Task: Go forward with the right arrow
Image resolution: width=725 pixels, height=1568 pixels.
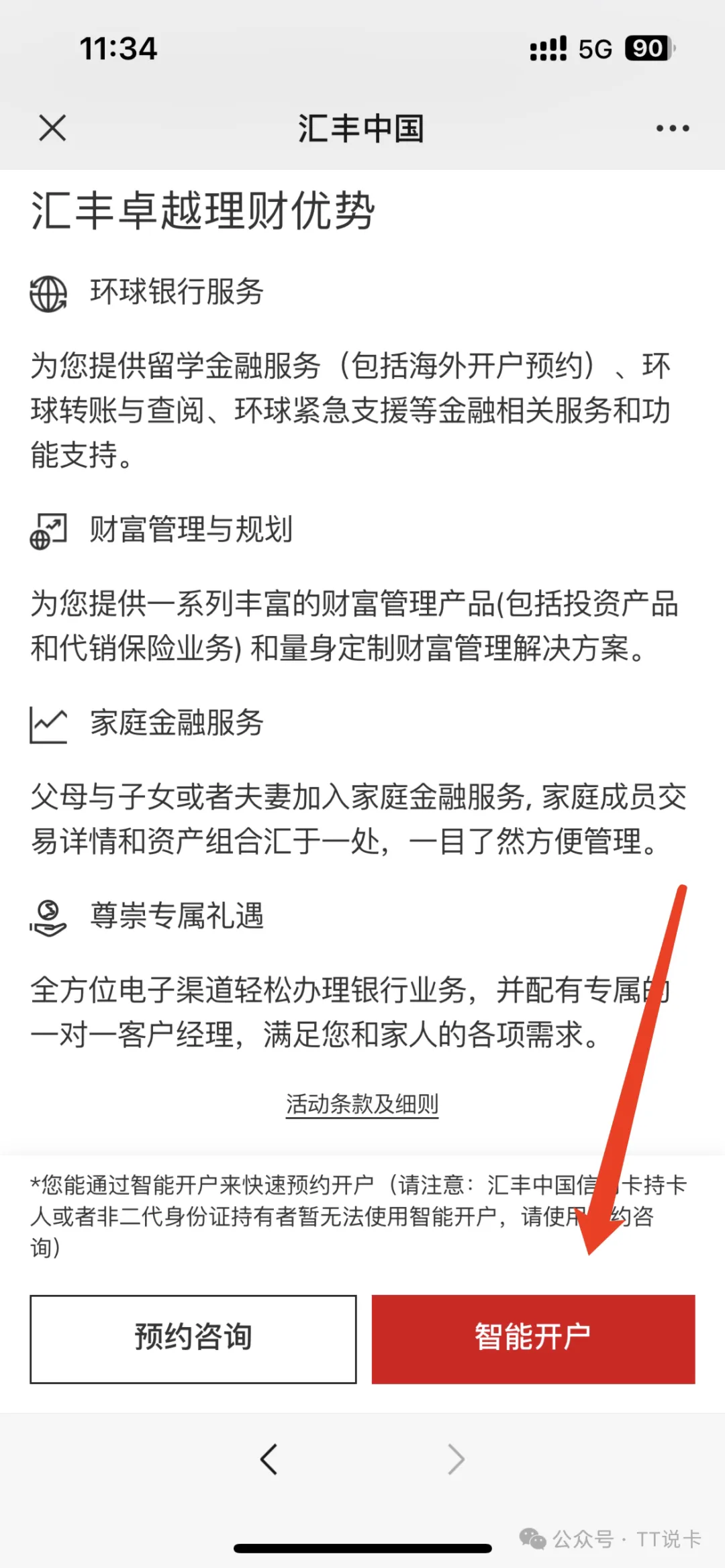Action: tap(456, 1459)
